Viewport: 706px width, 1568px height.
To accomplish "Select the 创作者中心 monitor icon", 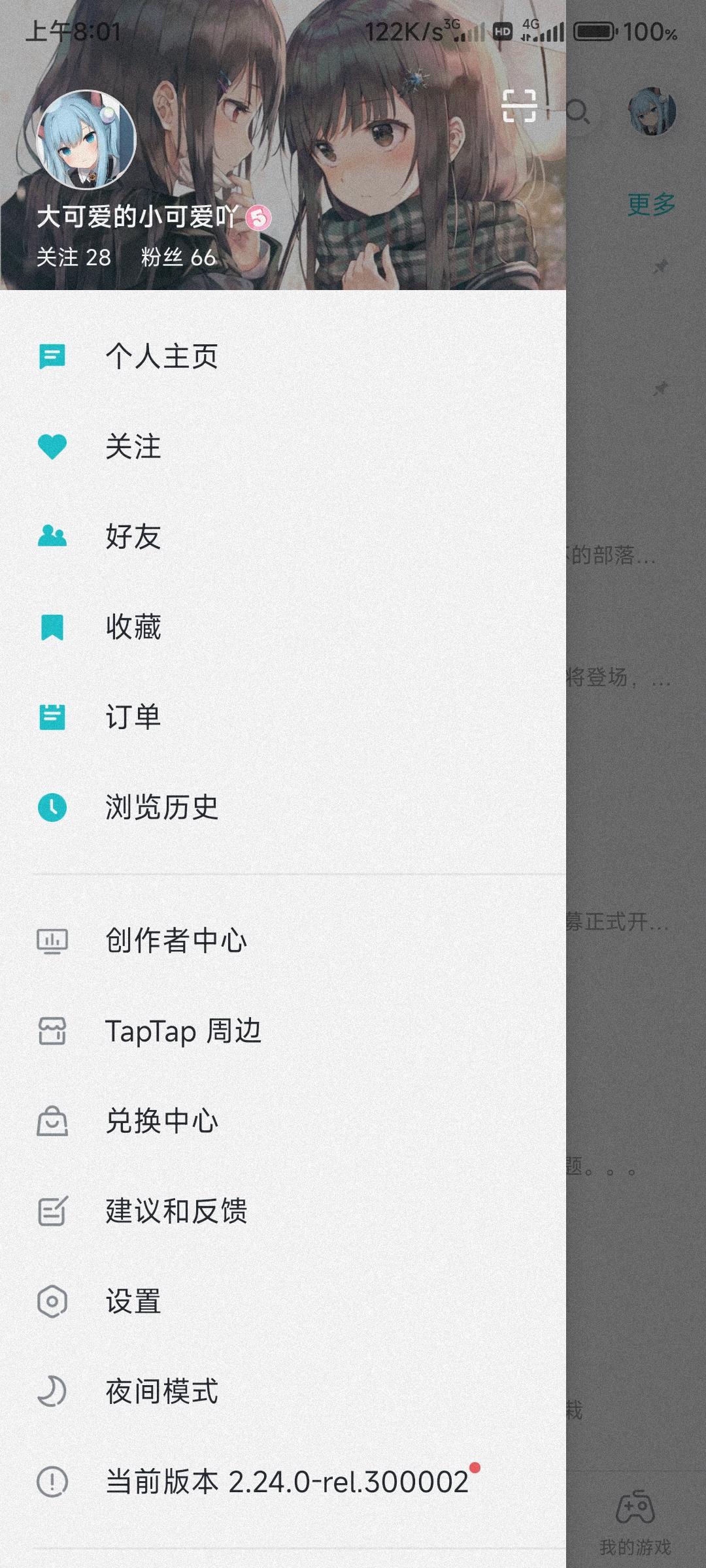I will [x=54, y=940].
